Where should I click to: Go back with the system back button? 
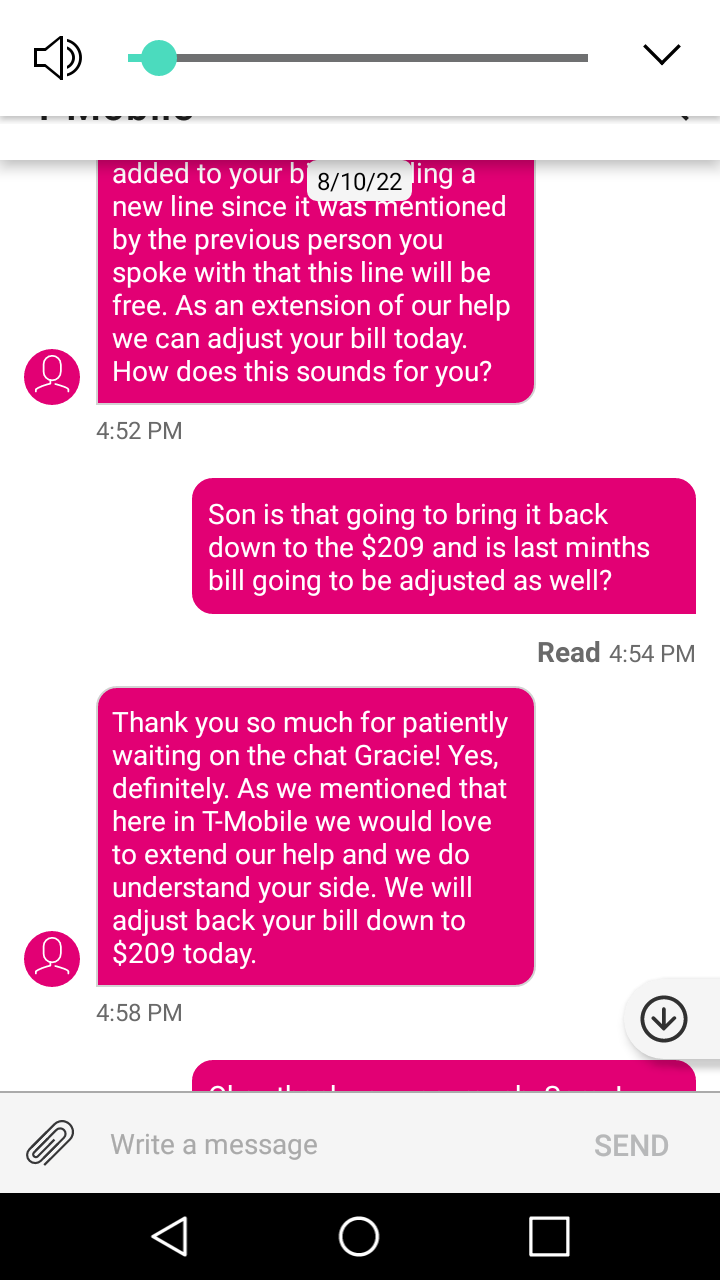170,1236
